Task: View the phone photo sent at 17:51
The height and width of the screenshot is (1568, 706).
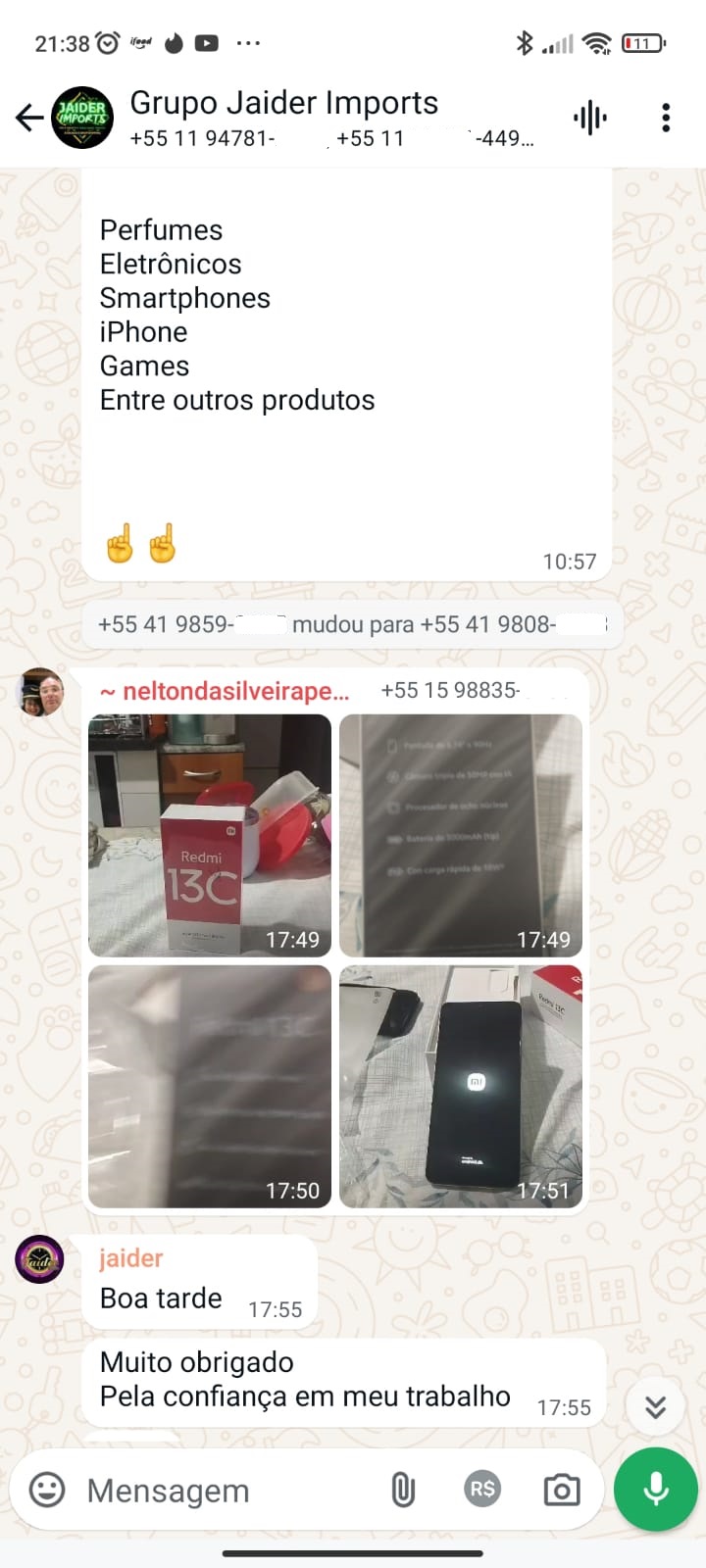Action: [461, 1086]
